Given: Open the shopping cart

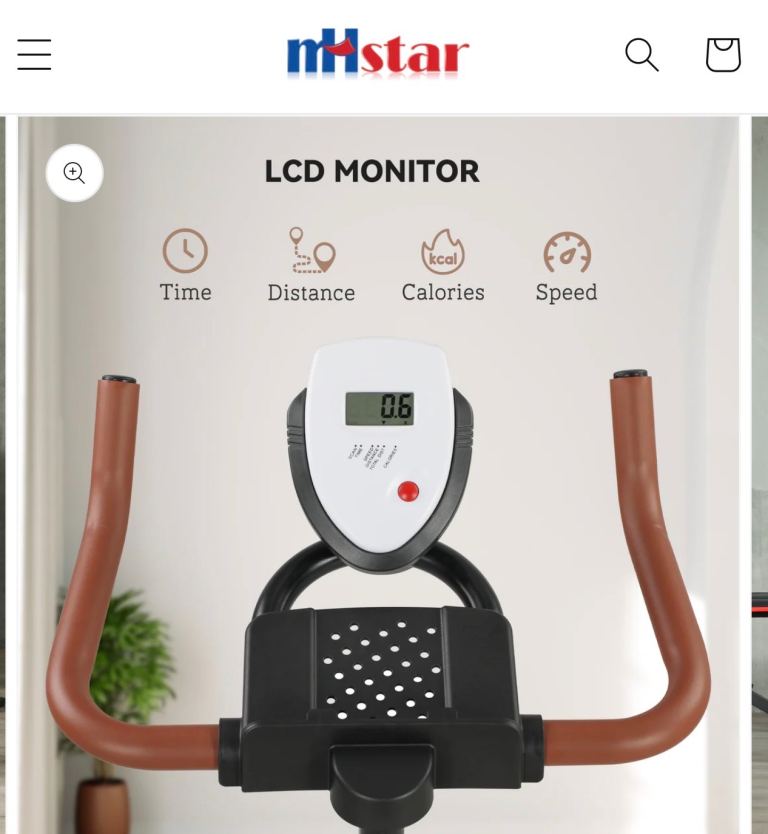Looking at the screenshot, I should click(722, 55).
